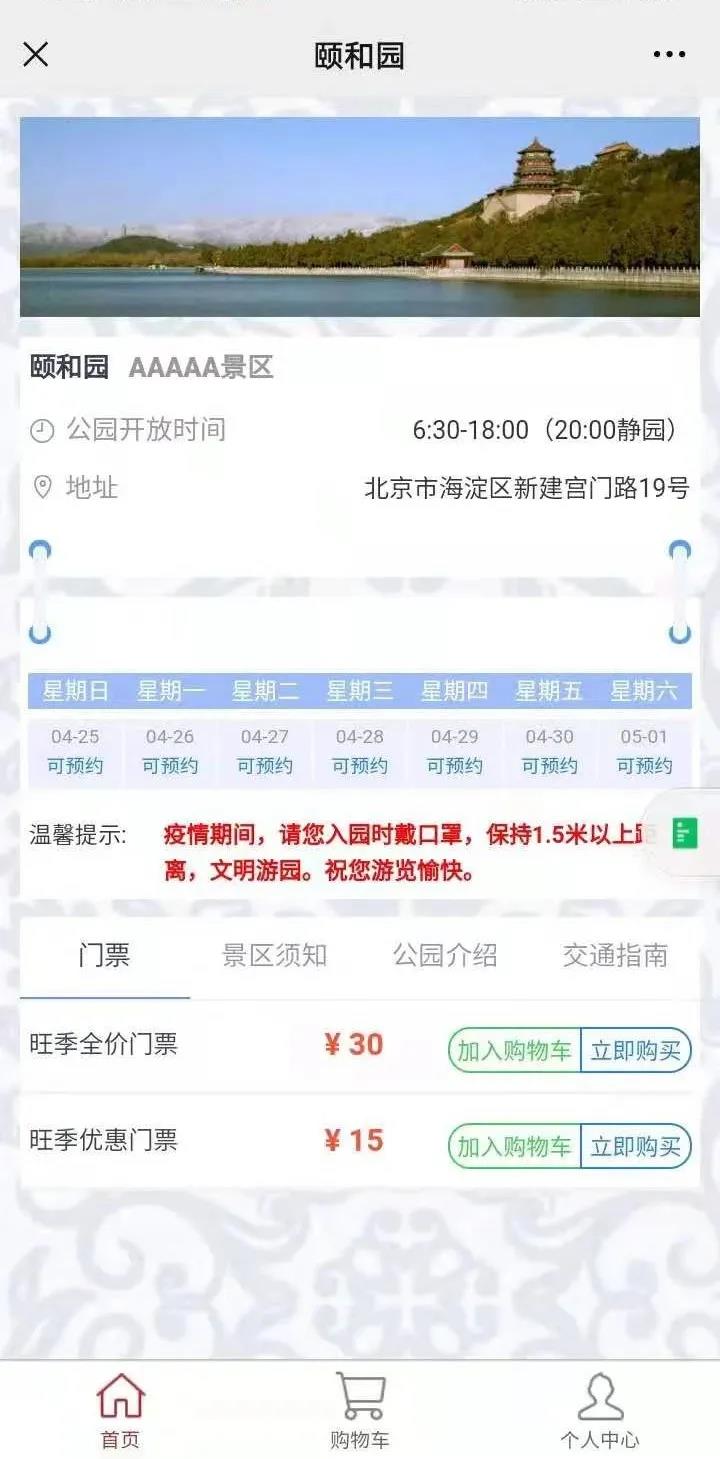Viewport: 720px width, 1459px height.
Task: Buy 旺季全价门票 immediately
Action: [x=636, y=1051]
